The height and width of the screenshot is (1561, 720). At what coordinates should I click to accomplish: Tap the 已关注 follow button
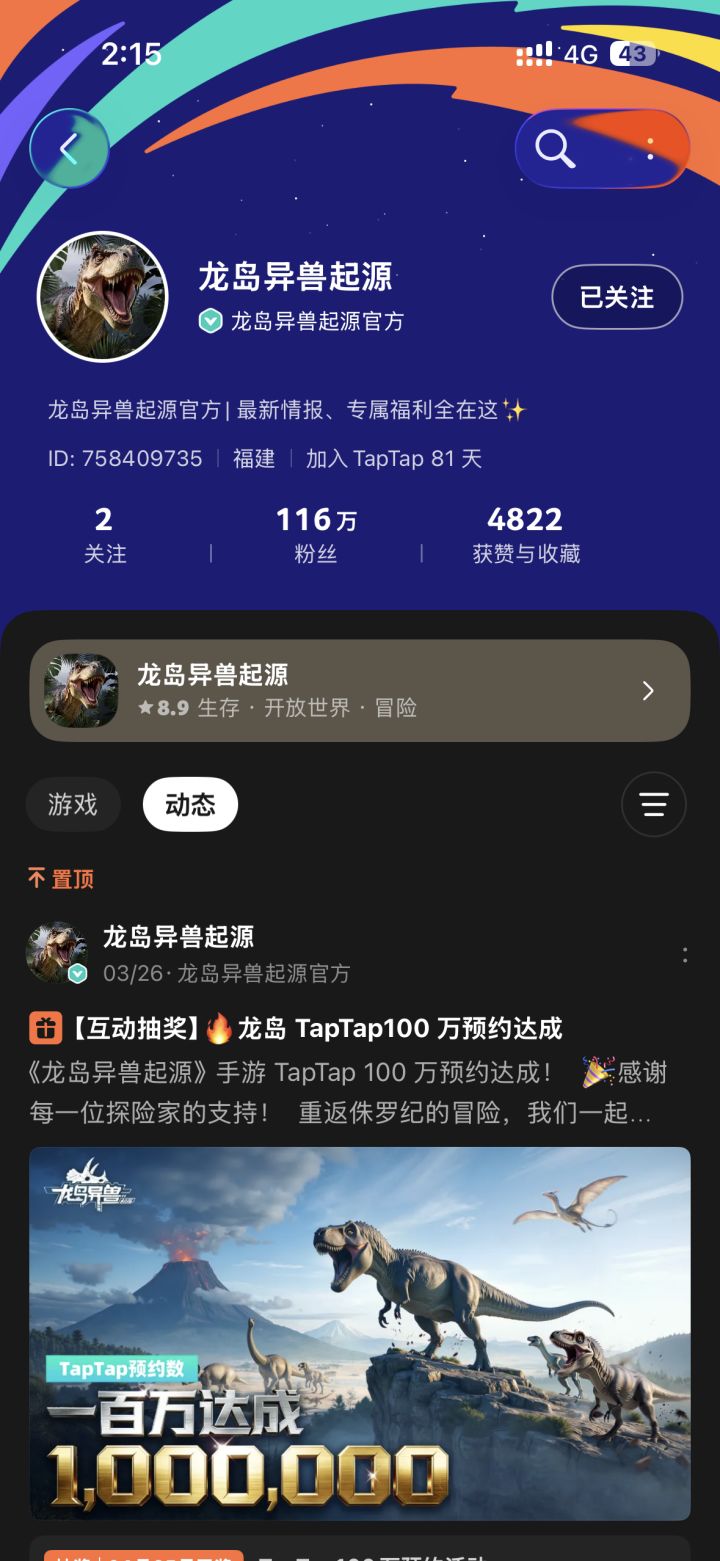616,297
